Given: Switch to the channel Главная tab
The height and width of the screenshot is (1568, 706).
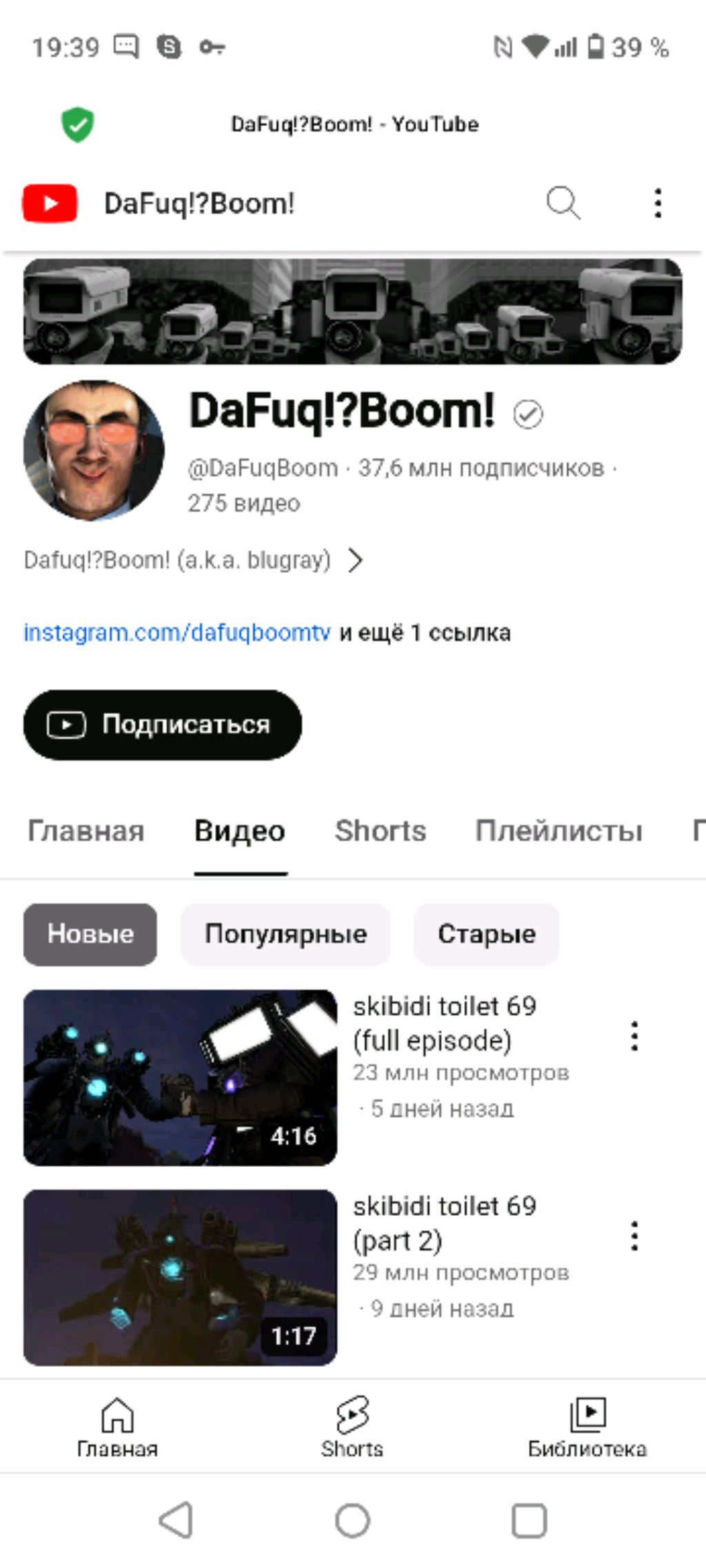Looking at the screenshot, I should click(x=85, y=831).
